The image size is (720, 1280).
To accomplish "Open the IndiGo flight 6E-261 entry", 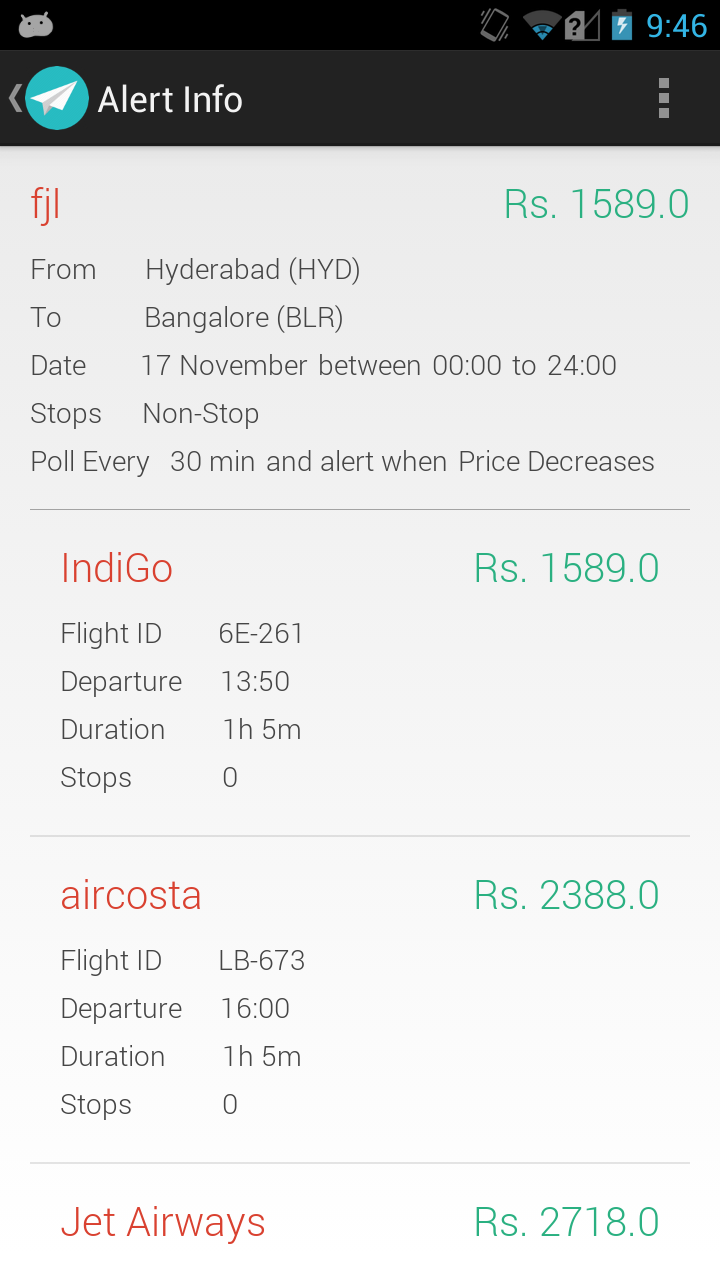I will pyautogui.click(x=360, y=672).
